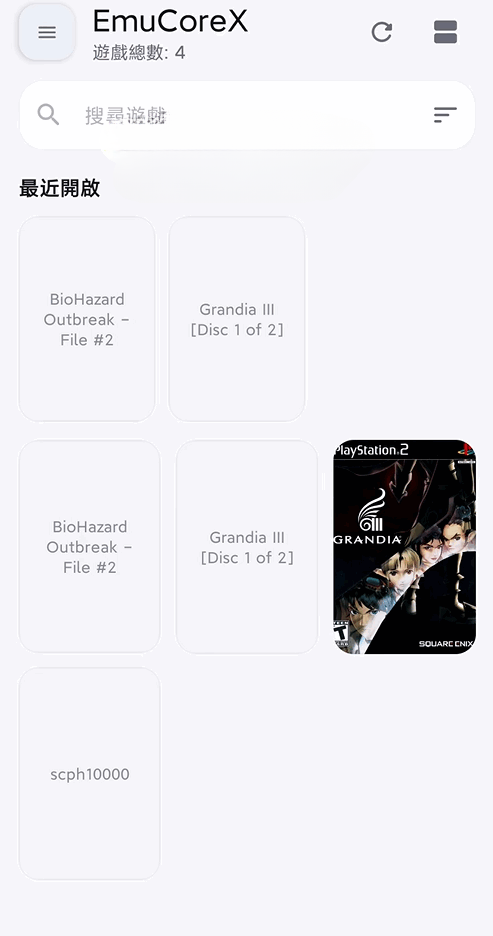Switch the layout view mode

(x=445, y=32)
